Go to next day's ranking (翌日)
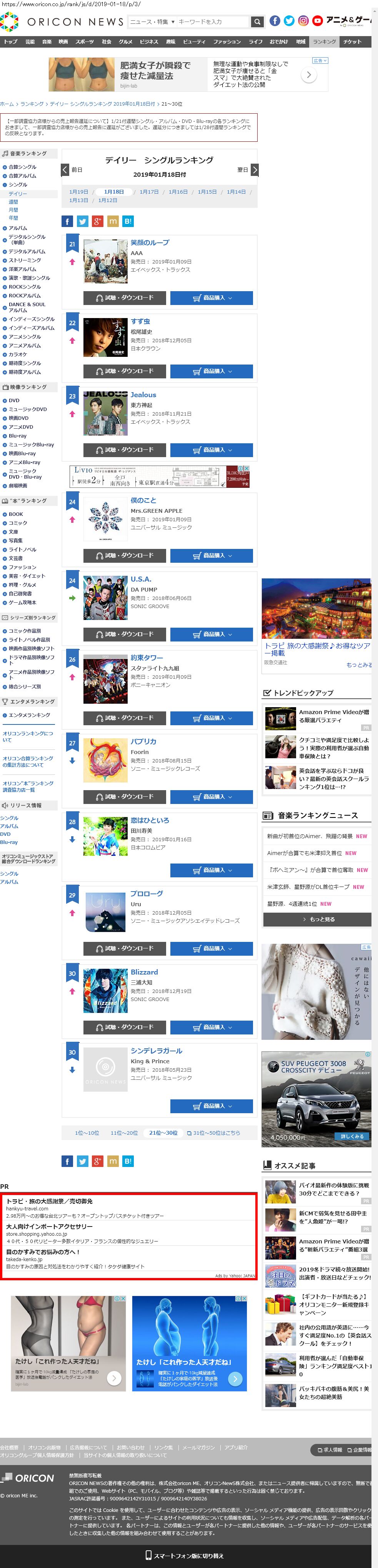Image resolution: width=378 pixels, height=1568 pixels. 254,170
